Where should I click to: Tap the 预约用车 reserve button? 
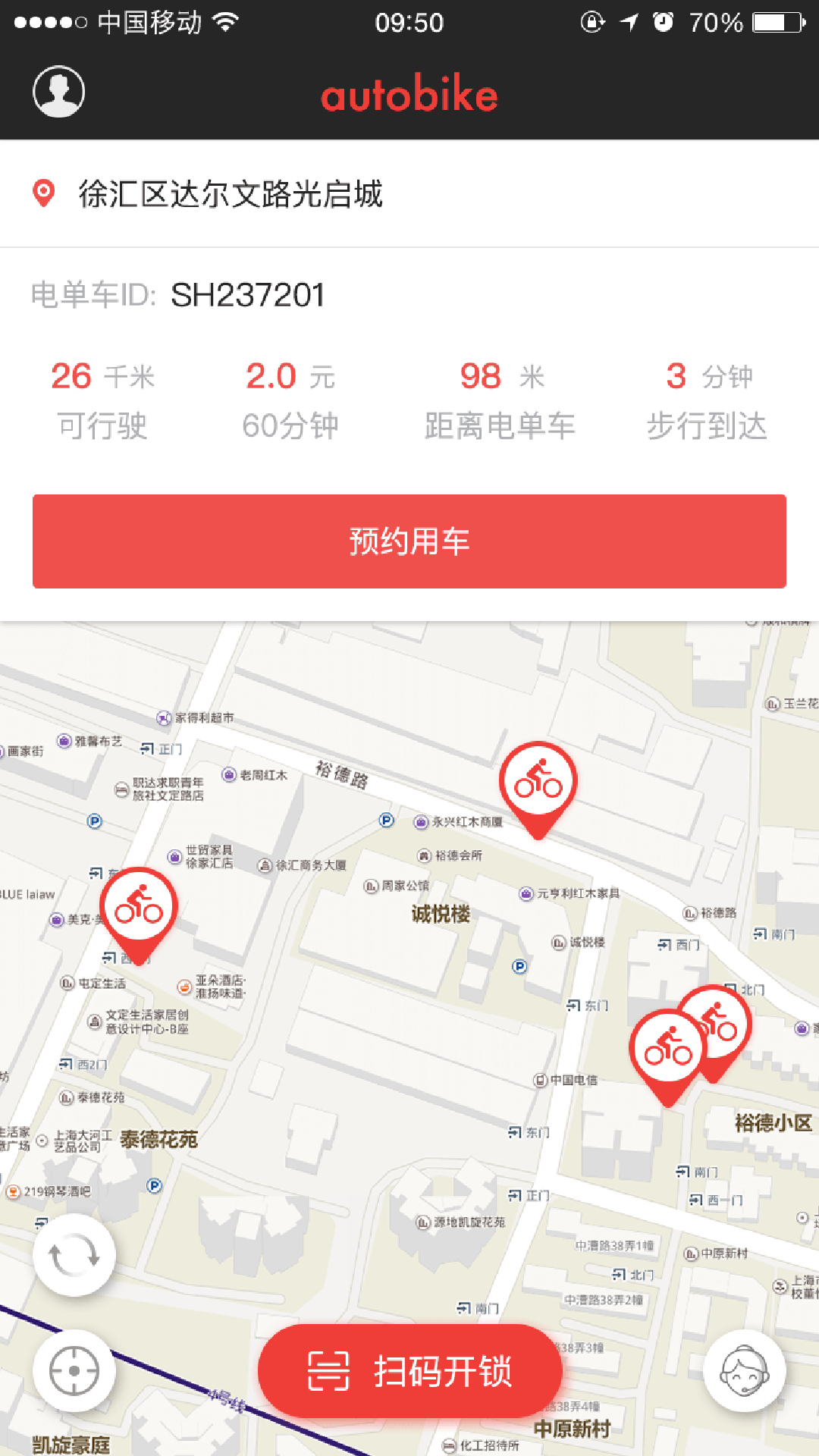click(x=409, y=541)
